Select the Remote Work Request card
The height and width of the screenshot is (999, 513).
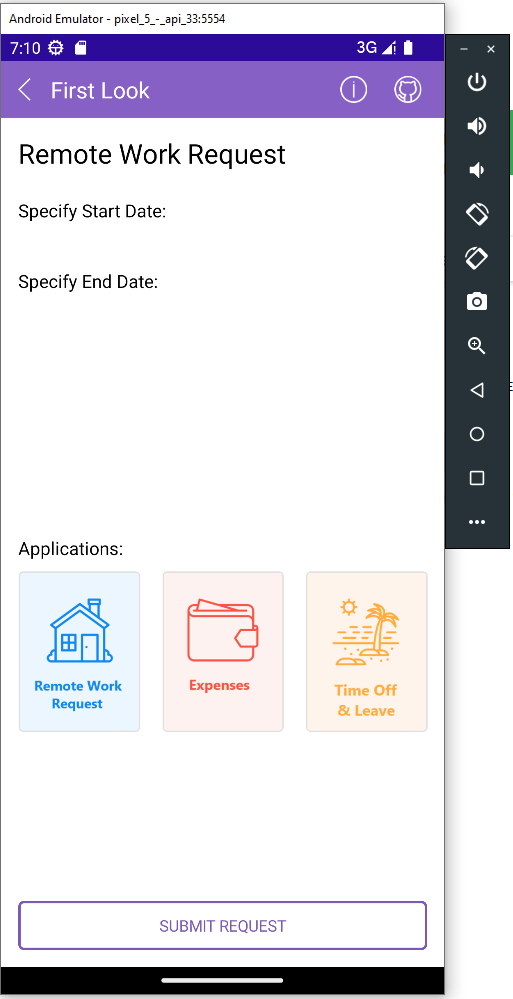79,651
